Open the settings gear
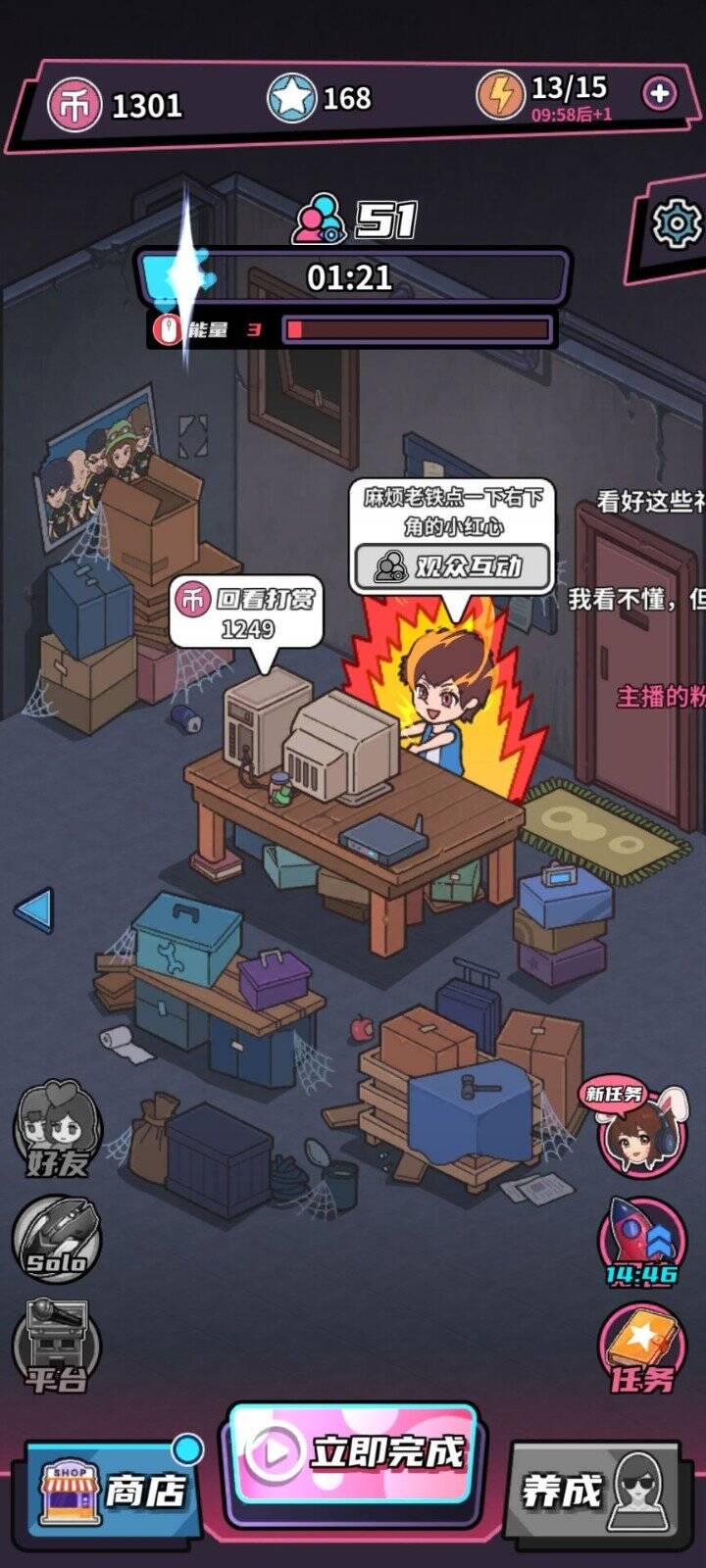 [677, 223]
